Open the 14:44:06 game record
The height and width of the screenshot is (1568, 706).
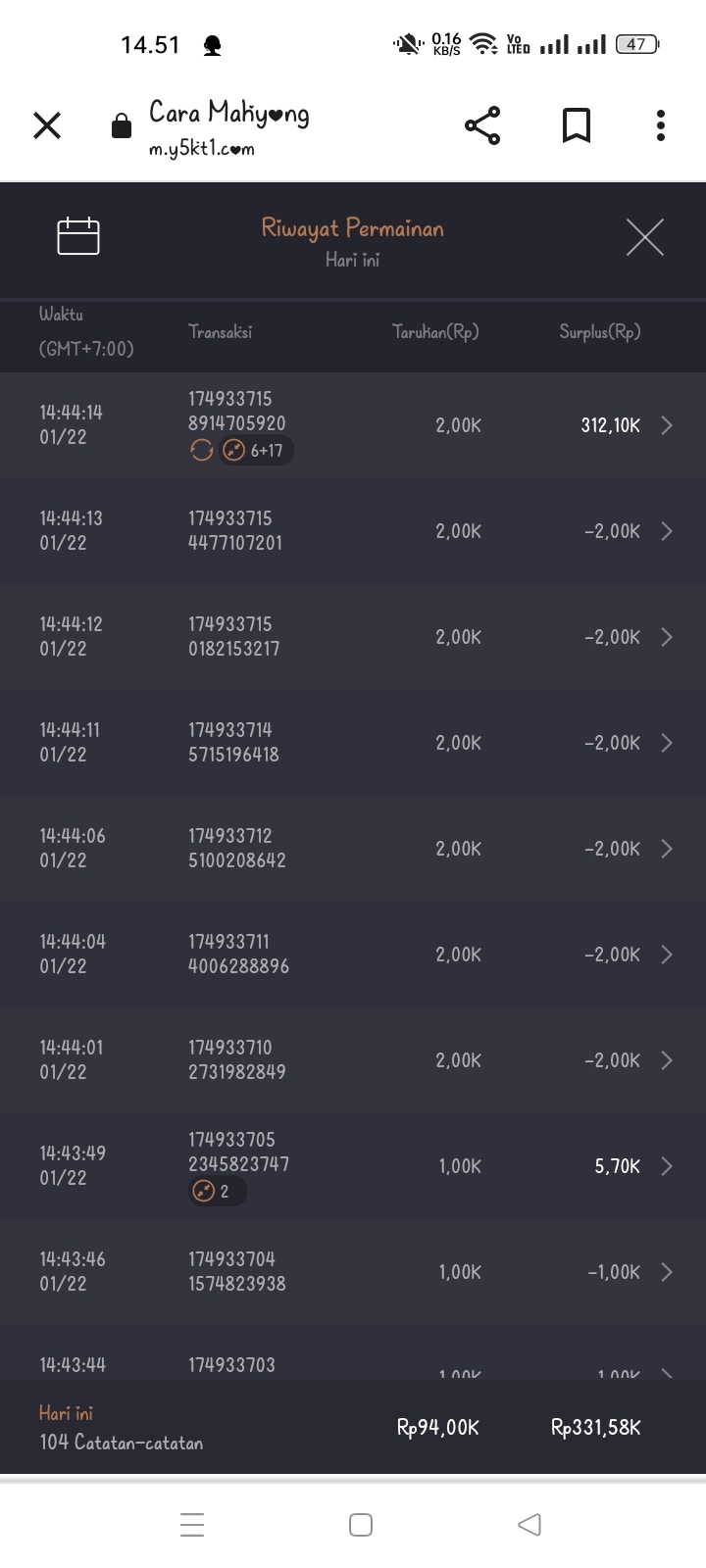point(666,849)
